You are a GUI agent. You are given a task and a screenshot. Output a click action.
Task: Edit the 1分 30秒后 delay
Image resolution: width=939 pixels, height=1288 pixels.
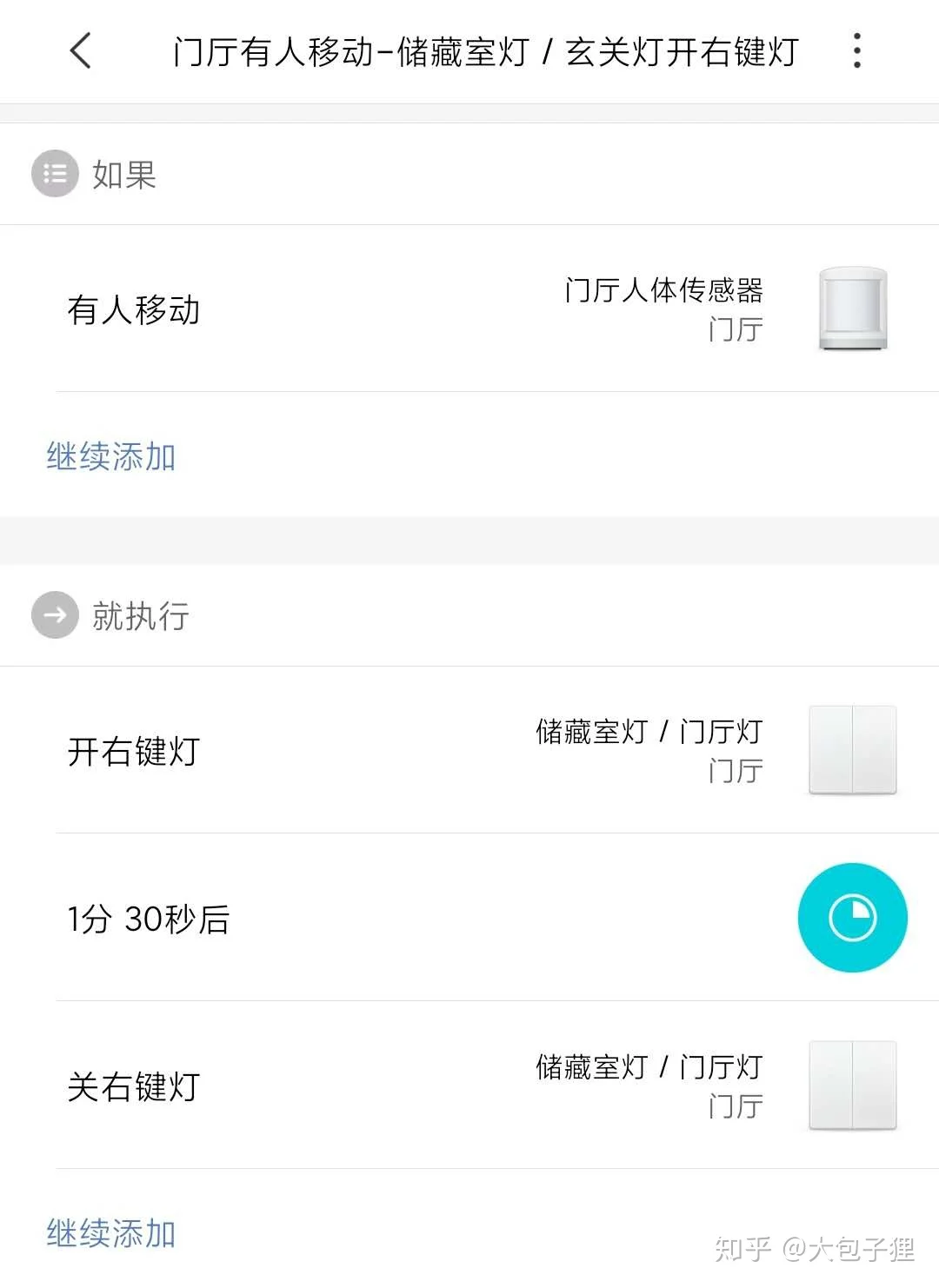click(469, 919)
